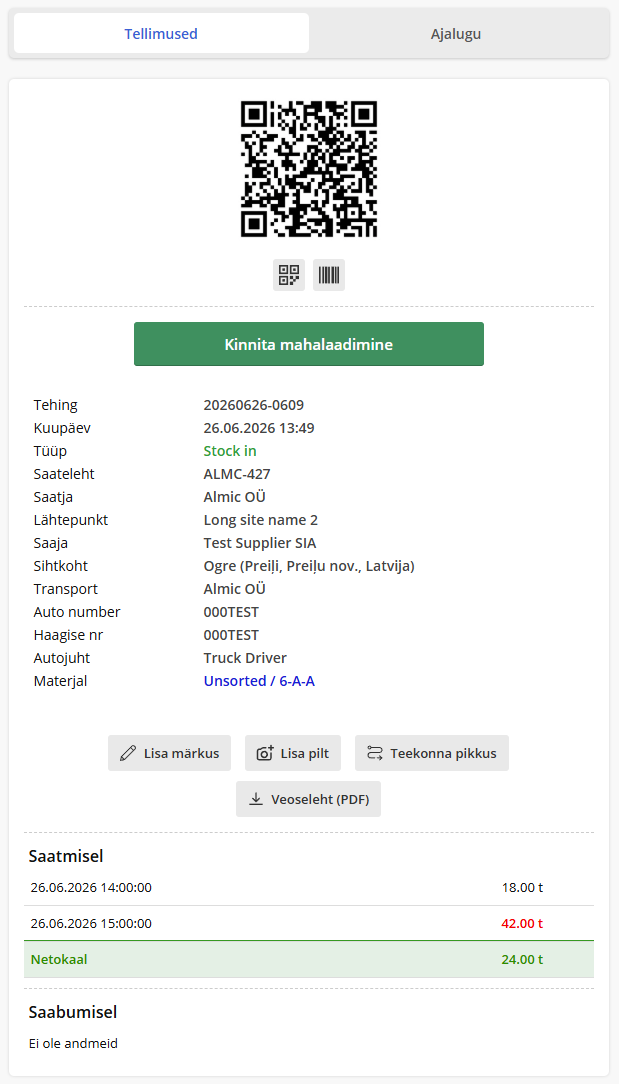619x1084 pixels.
Task: Open Teekonna pikkus
Action: point(432,753)
